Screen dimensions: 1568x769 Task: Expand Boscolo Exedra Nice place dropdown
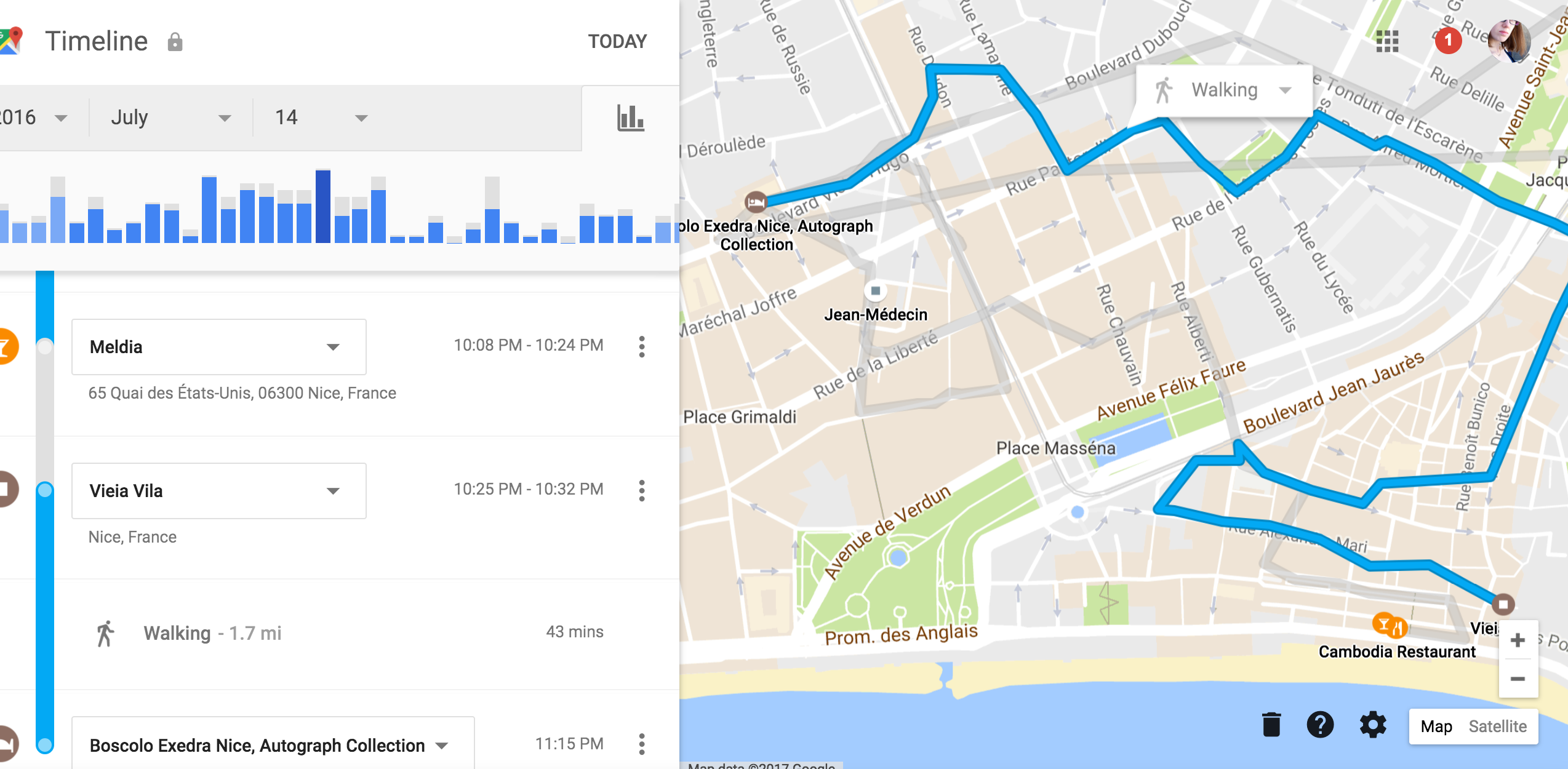pos(441,746)
